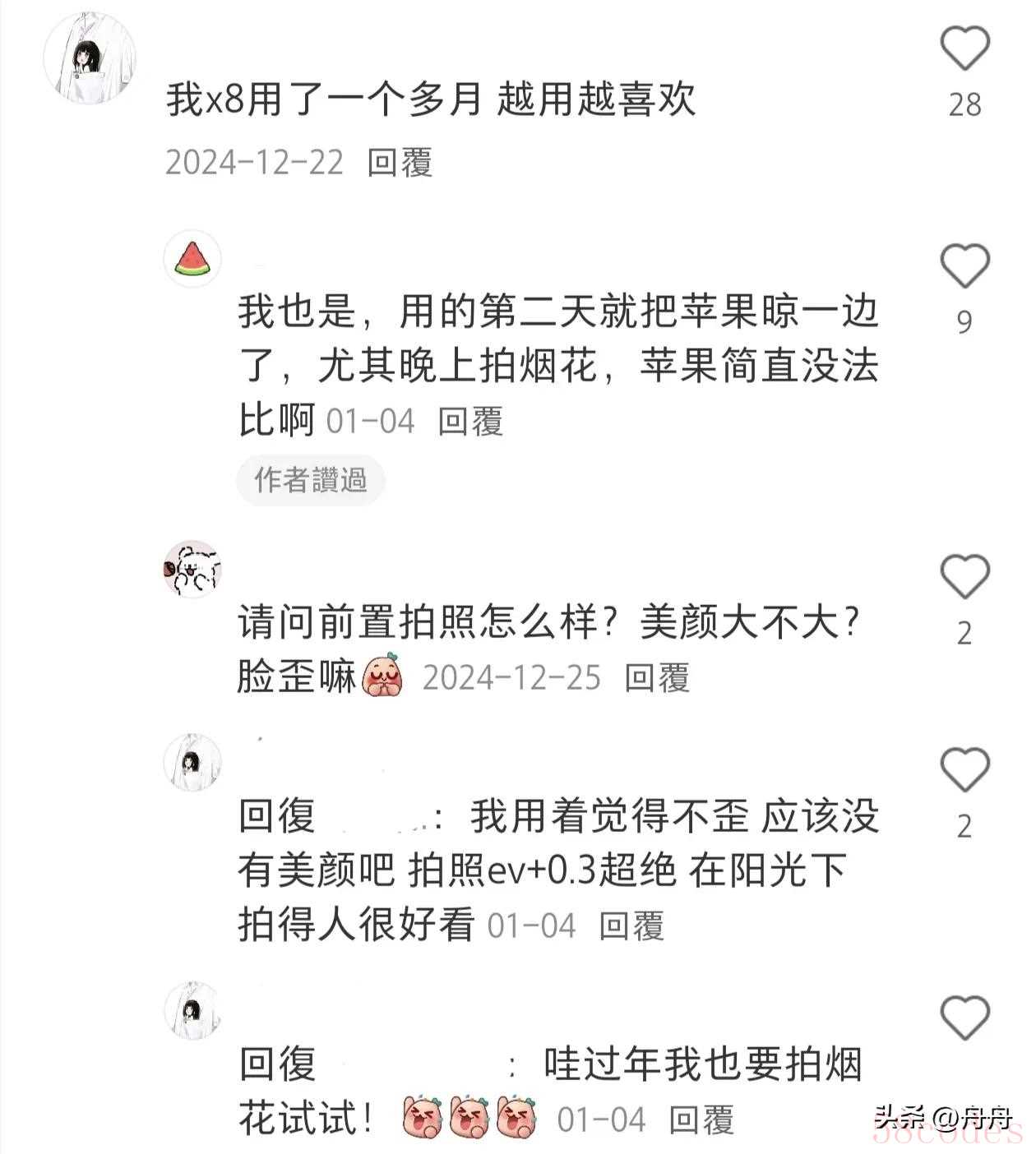Like the comment about 苹果晾一边了
Image resolution: width=1036 pixels, height=1154 pixels.
[x=964, y=265]
